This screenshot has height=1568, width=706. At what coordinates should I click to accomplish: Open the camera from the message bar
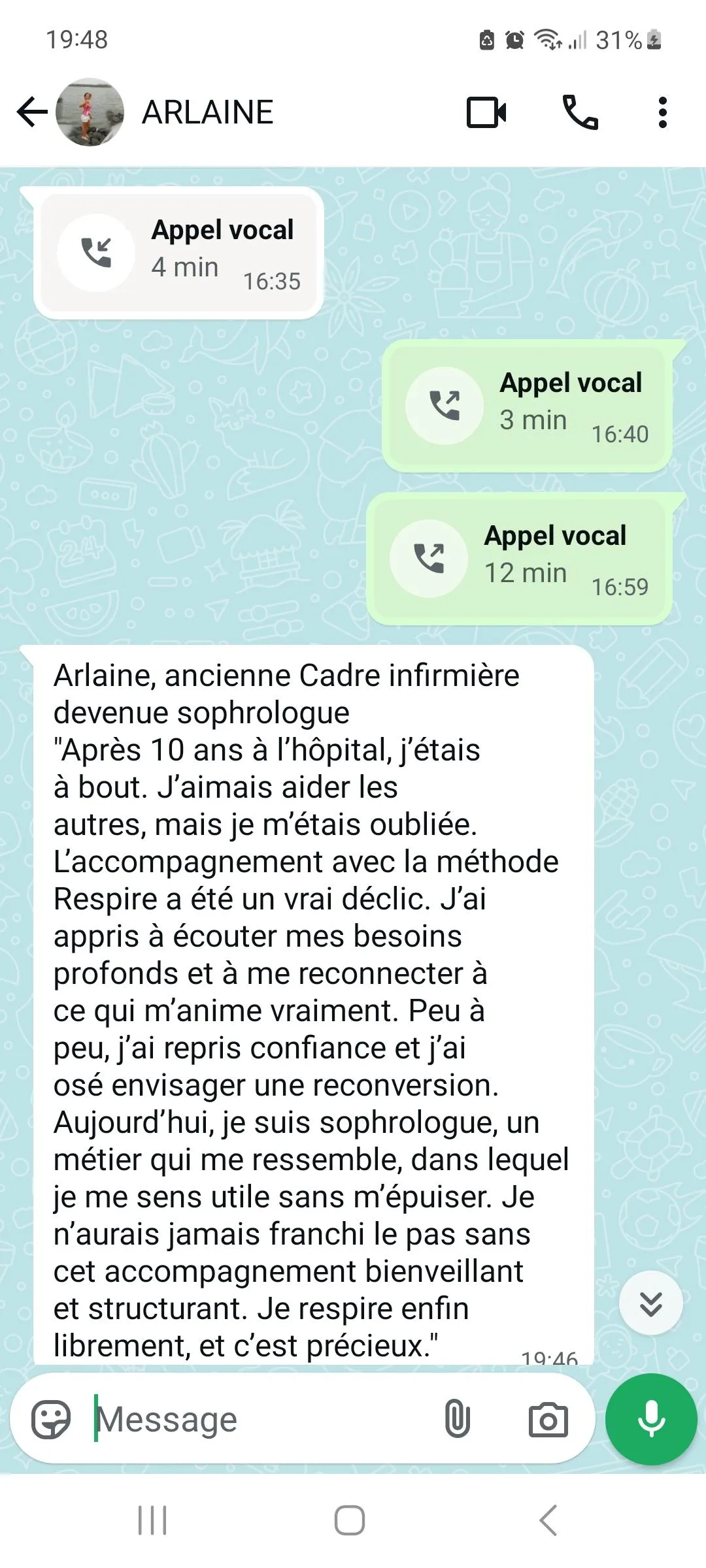click(548, 1419)
